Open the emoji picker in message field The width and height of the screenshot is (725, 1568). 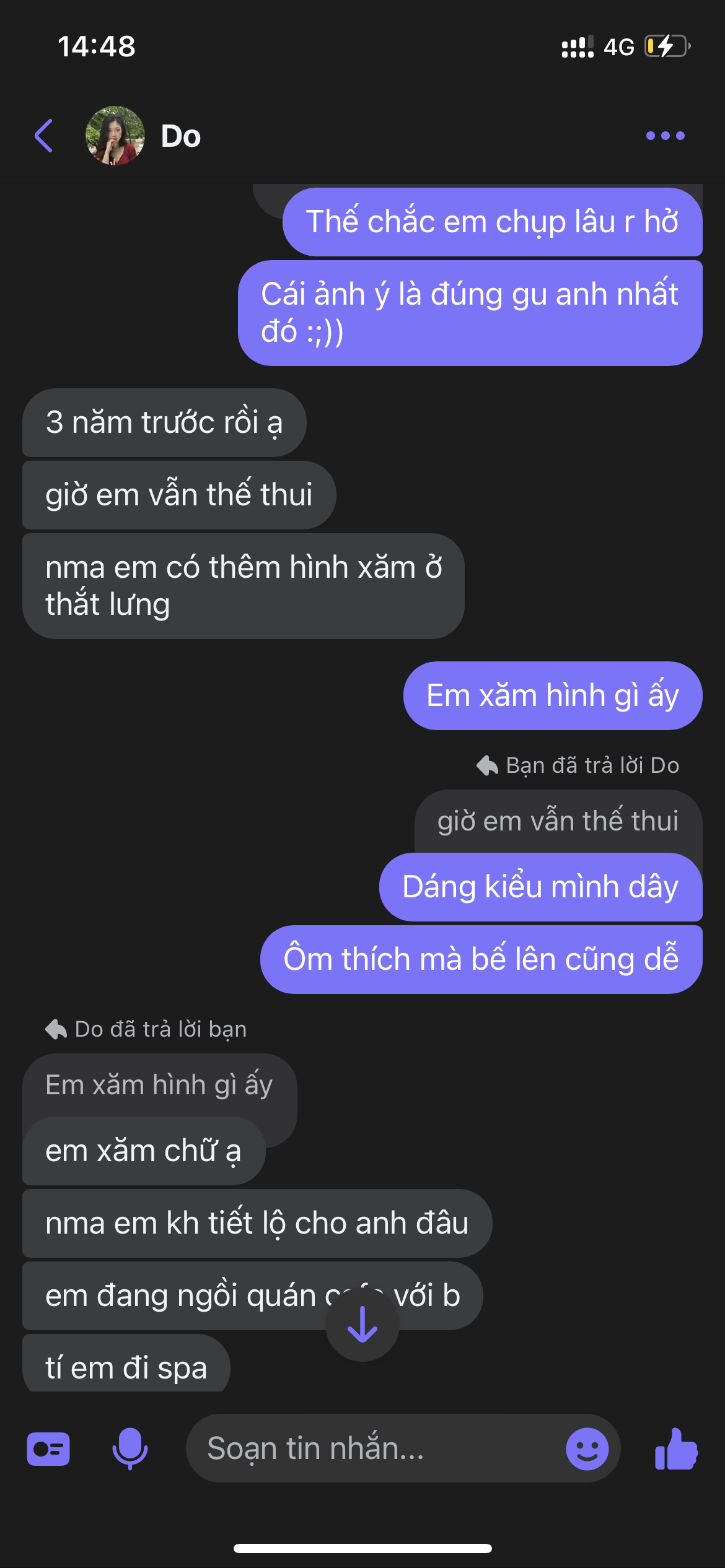[587, 1448]
